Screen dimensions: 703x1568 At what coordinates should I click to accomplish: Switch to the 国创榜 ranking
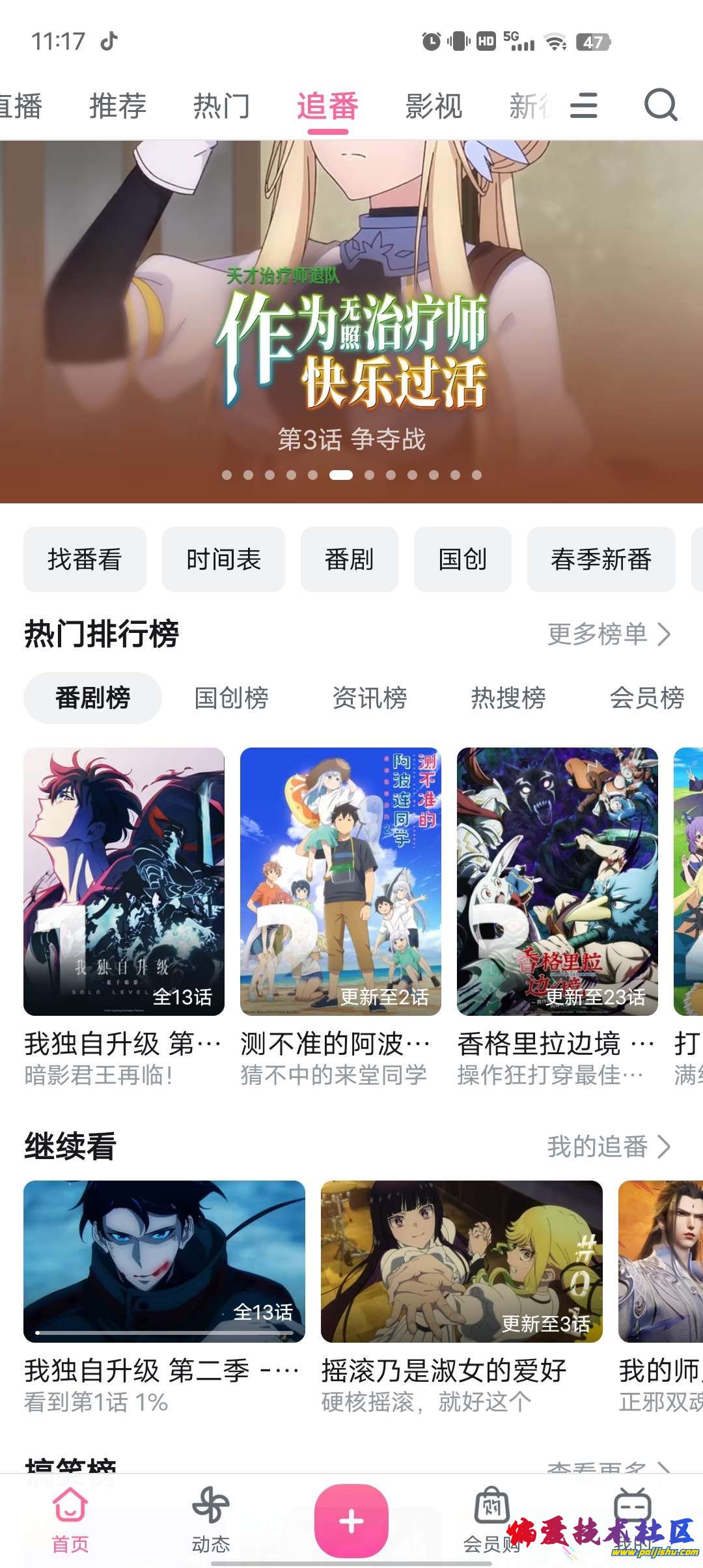tap(231, 698)
